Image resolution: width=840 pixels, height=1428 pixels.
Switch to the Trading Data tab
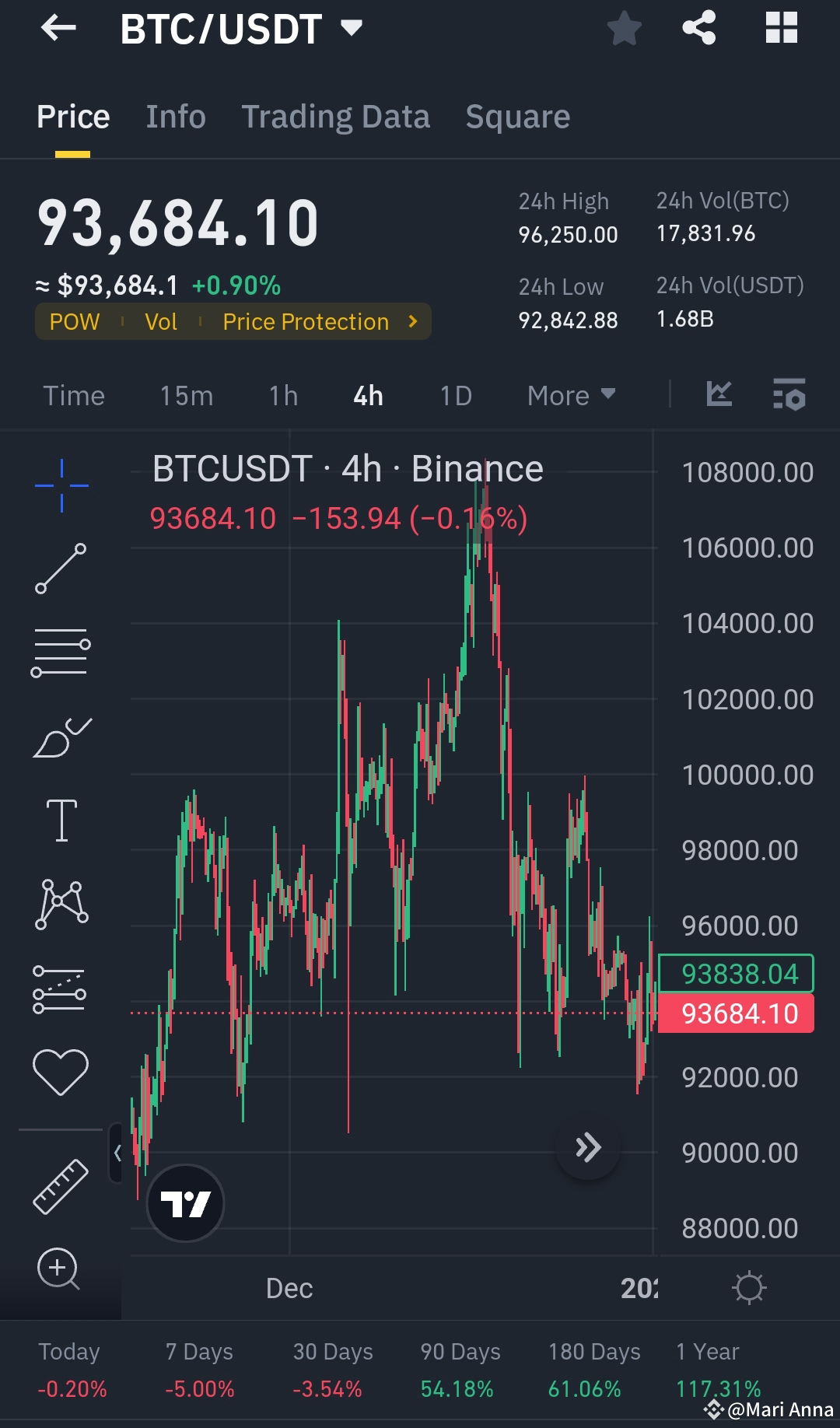pos(336,115)
